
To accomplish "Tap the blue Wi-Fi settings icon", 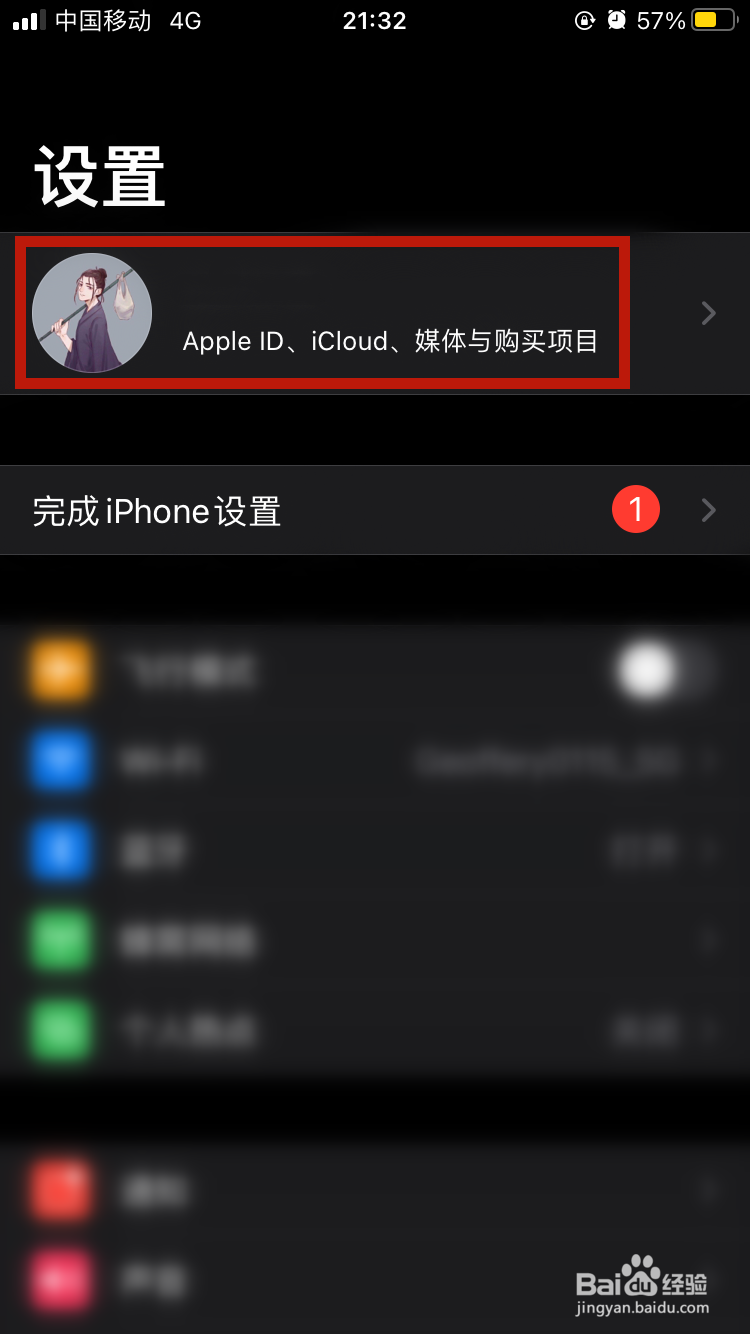I will click(61, 761).
